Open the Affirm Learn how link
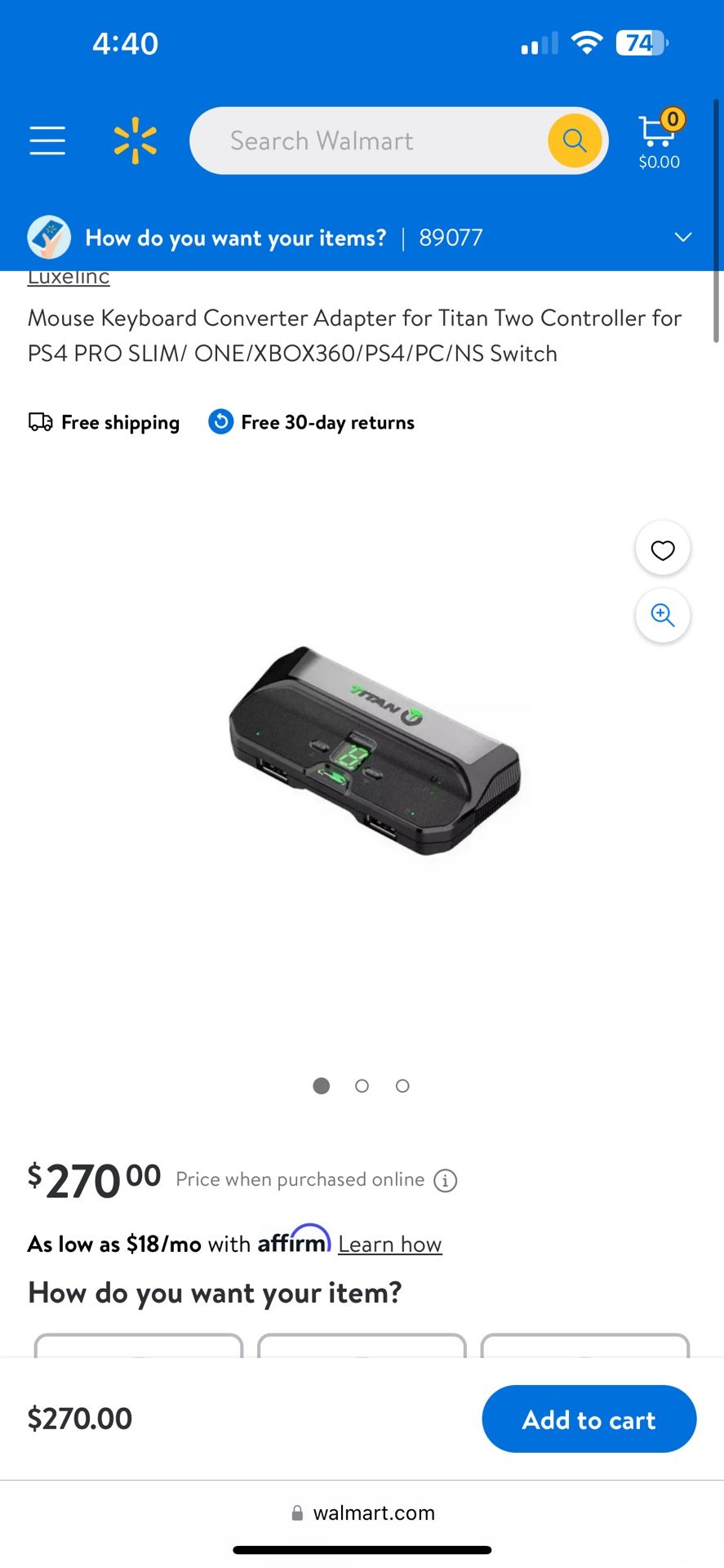724x1568 pixels. 390,1244
